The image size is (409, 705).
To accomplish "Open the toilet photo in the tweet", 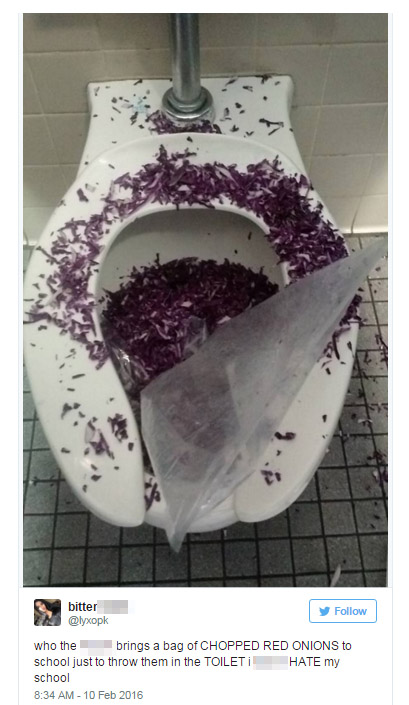I will point(205,300).
